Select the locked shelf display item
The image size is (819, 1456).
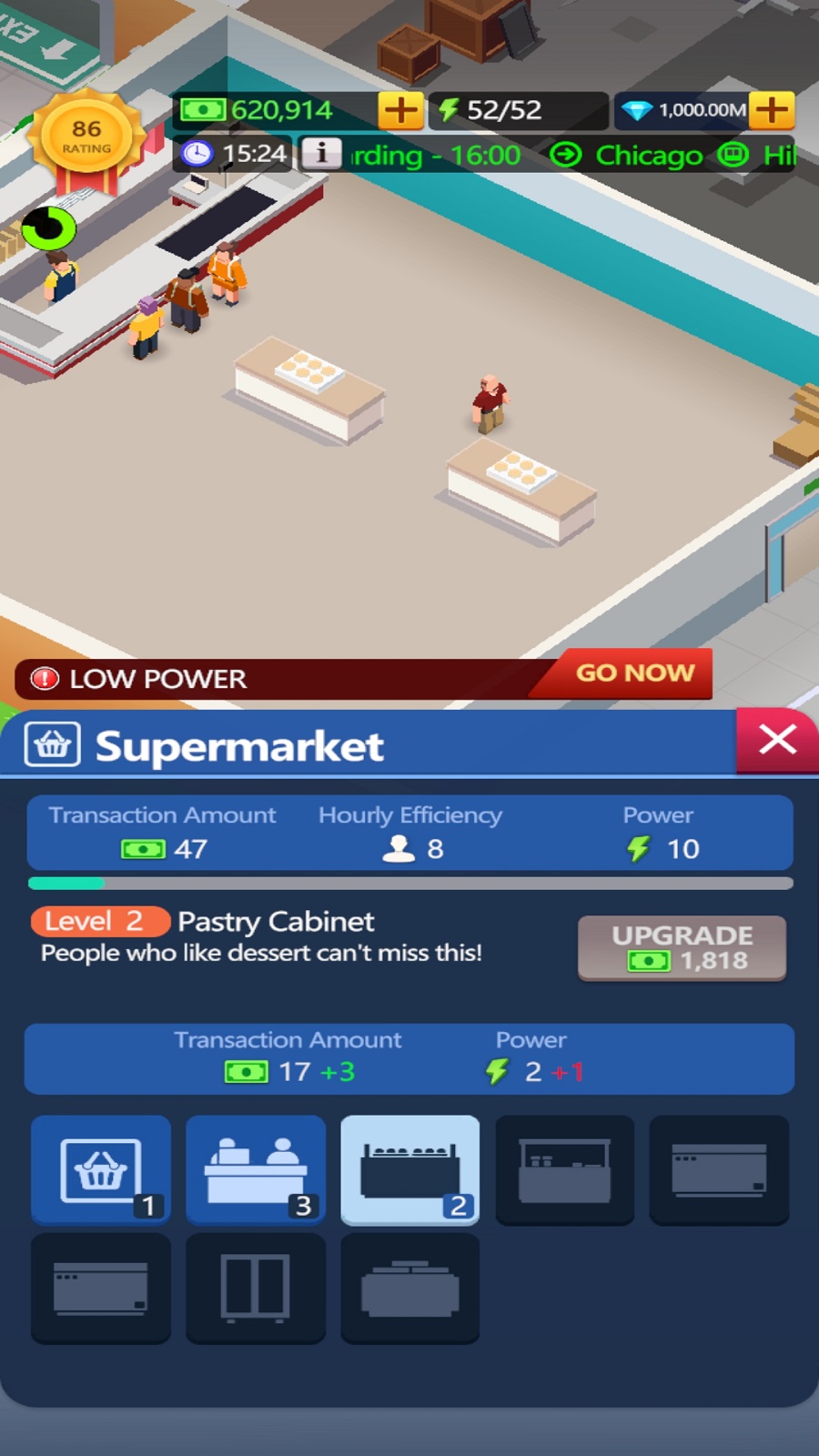pyautogui.click(x=564, y=1169)
